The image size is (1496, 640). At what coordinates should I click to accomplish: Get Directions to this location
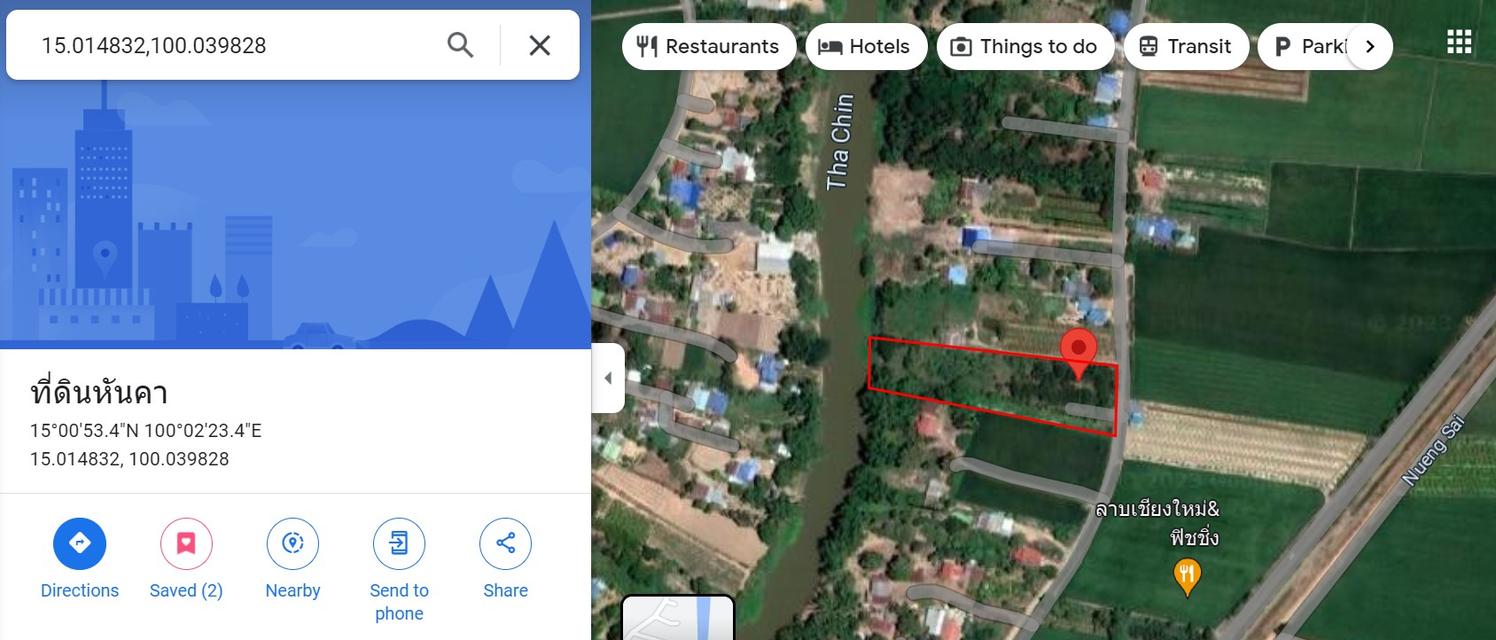coord(80,543)
